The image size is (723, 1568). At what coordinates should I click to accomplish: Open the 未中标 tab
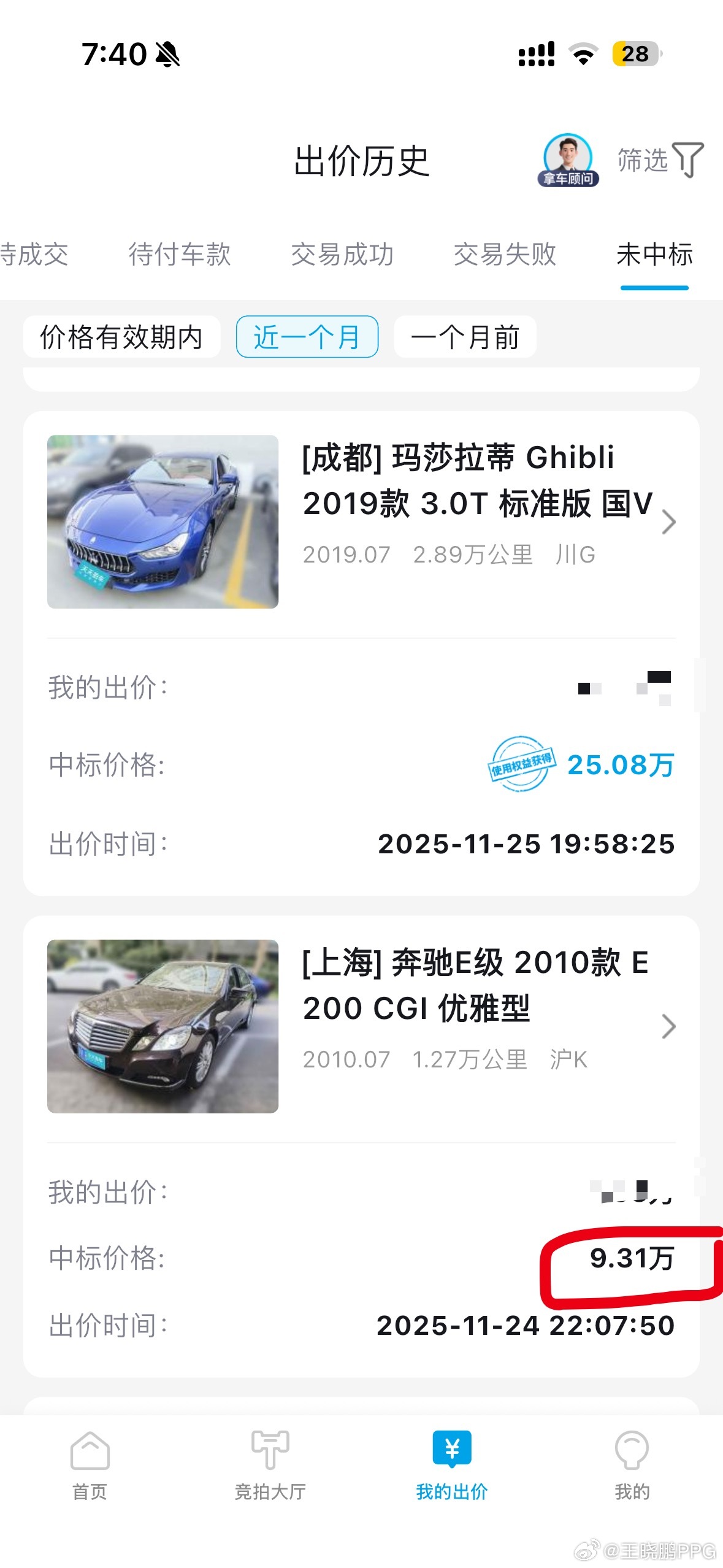coord(654,256)
